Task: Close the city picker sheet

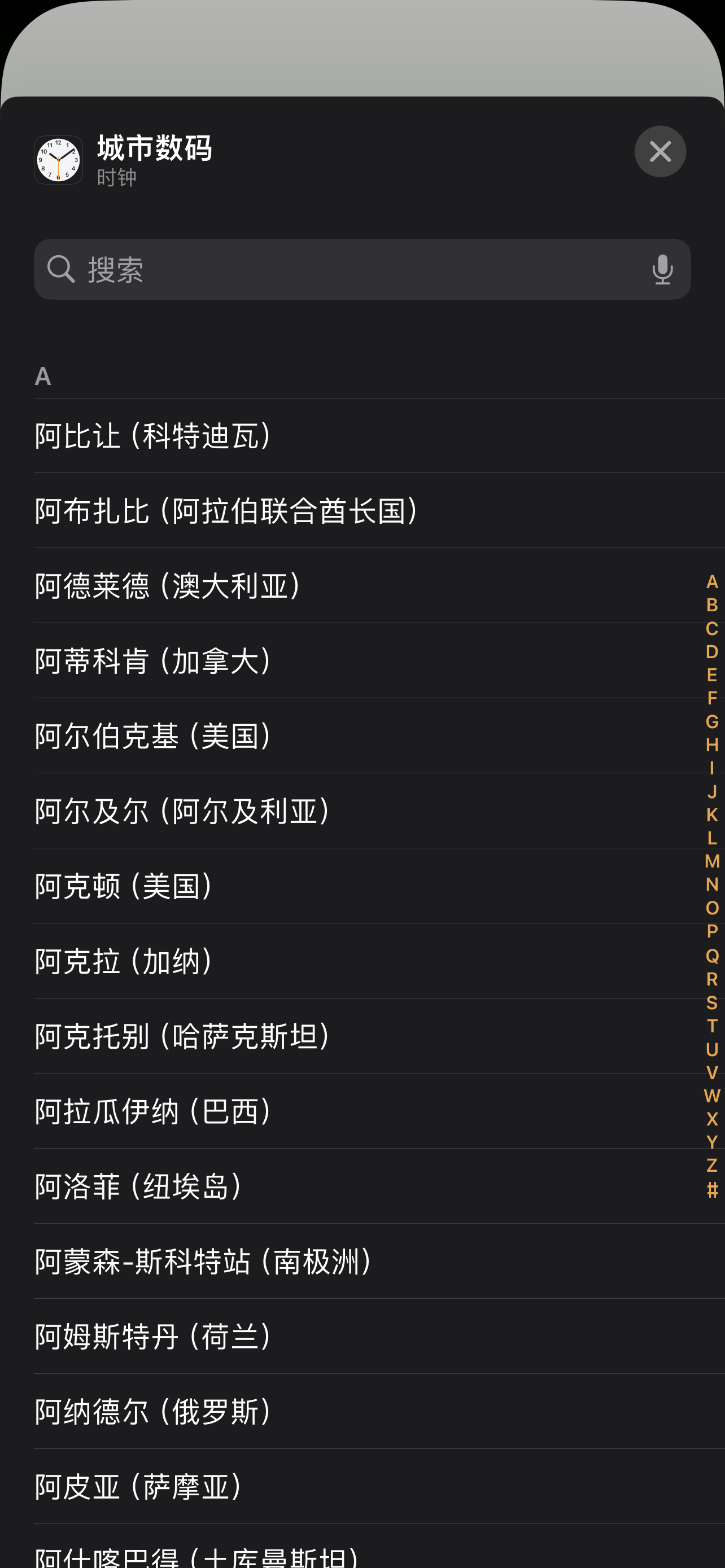Action: pyautogui.click(x=660, y=152)
